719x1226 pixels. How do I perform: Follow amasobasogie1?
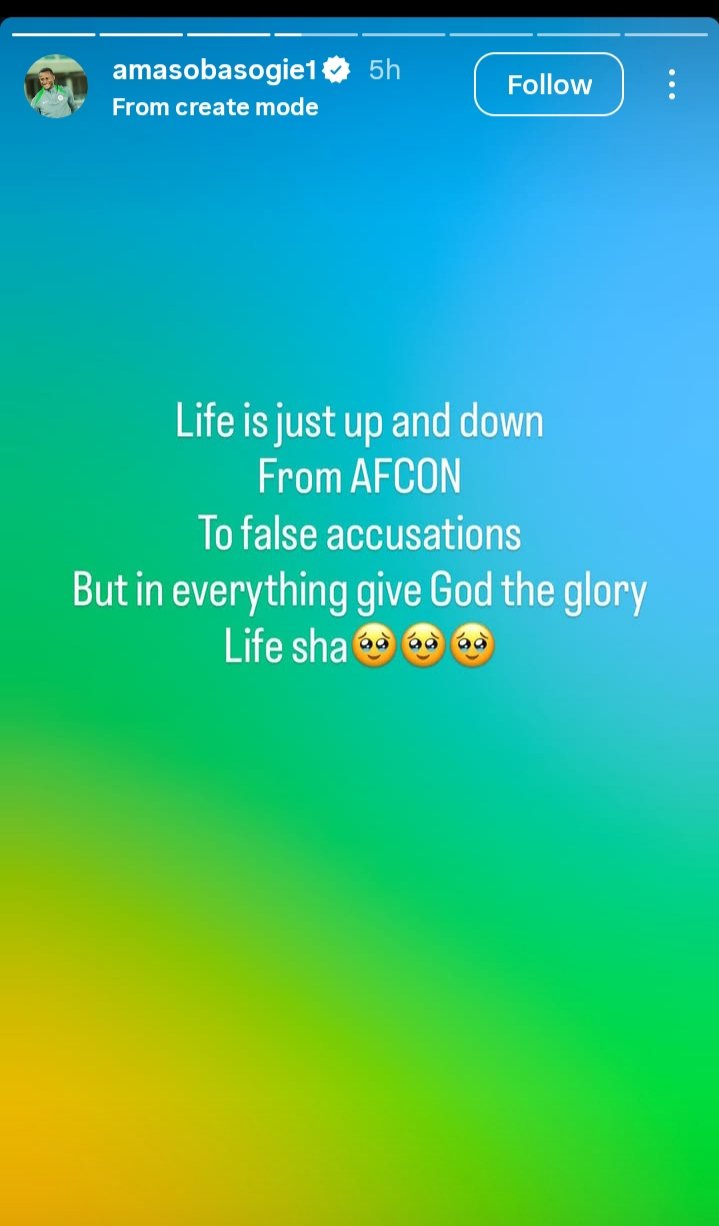click(x=548, y=85)
